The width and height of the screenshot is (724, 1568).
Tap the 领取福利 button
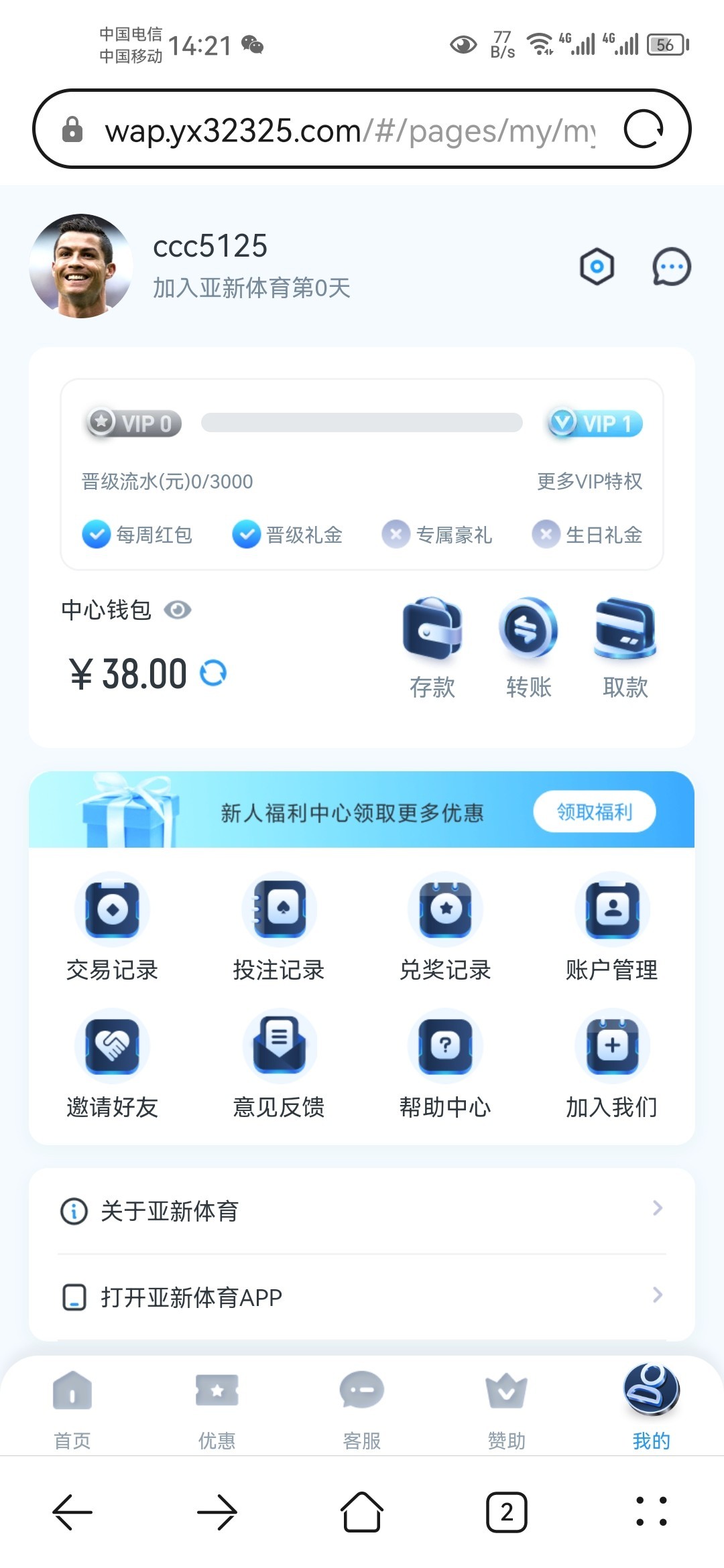pos(594,812)
